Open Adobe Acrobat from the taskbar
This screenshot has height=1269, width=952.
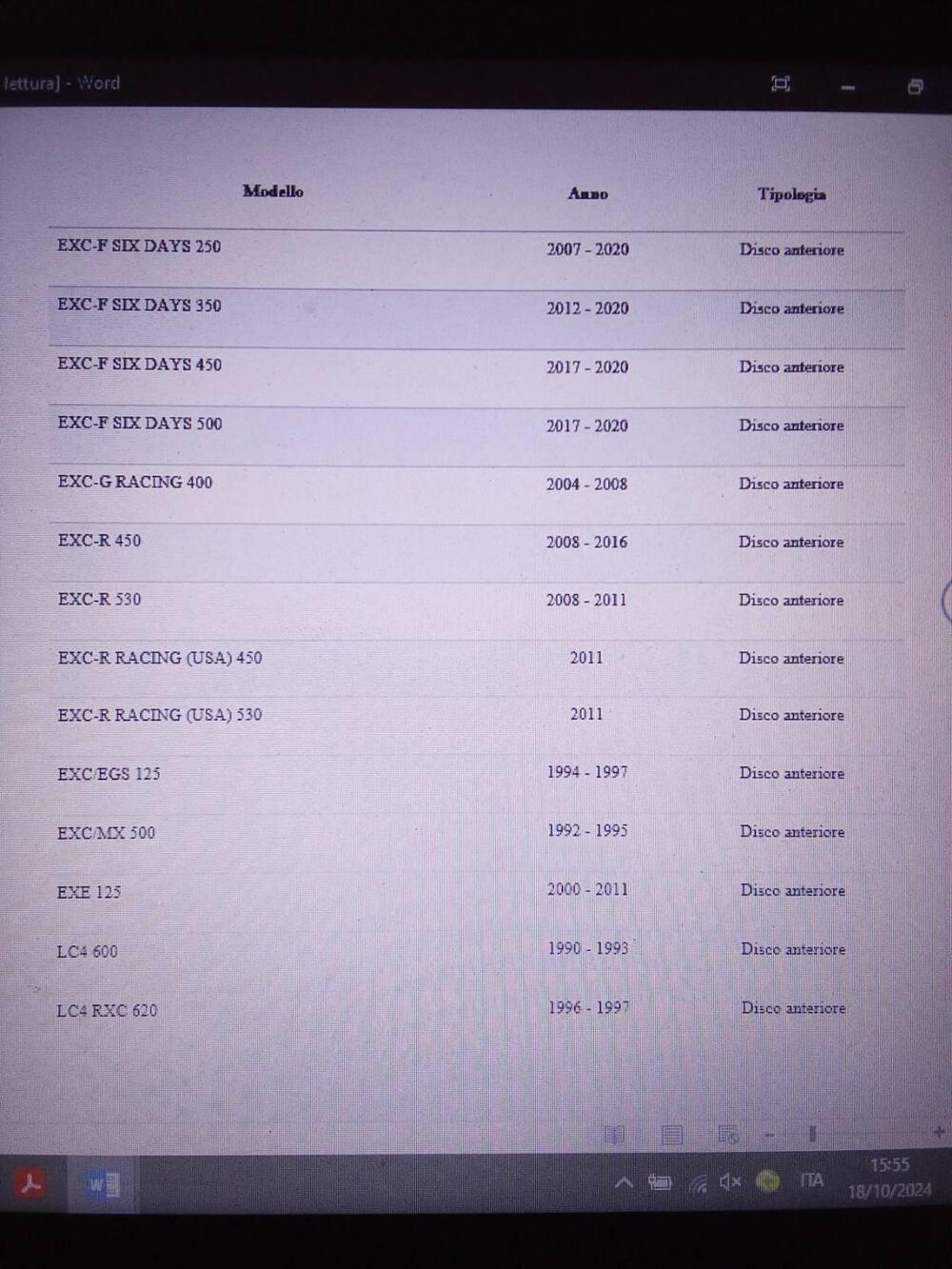click(x=31, y=1184)
